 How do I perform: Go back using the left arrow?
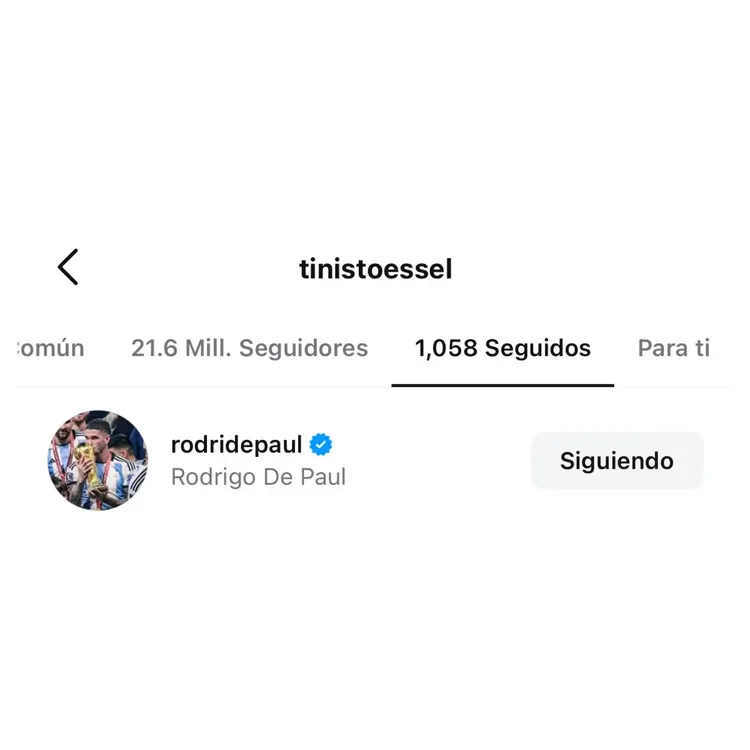[x=67, y=267]
